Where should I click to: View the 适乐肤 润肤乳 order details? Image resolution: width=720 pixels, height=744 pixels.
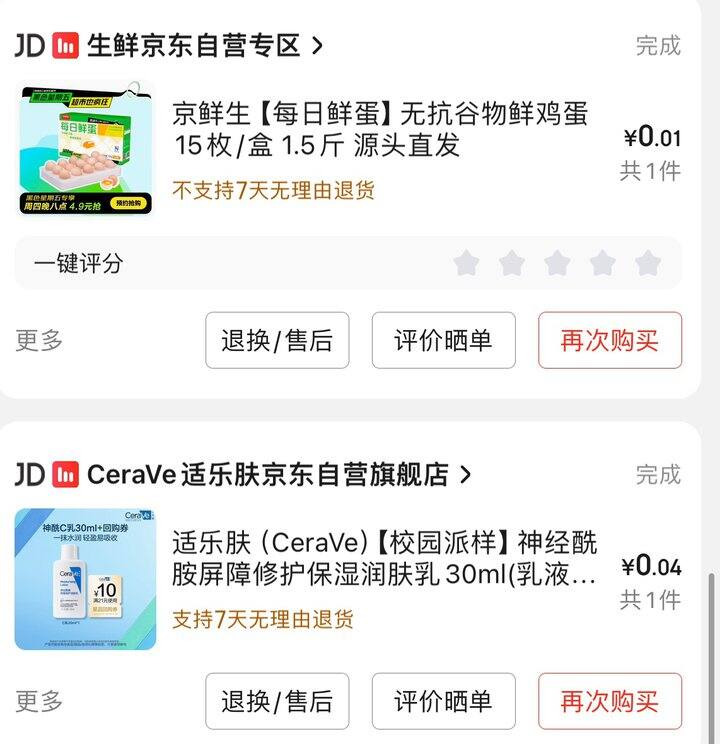(385, 558)
